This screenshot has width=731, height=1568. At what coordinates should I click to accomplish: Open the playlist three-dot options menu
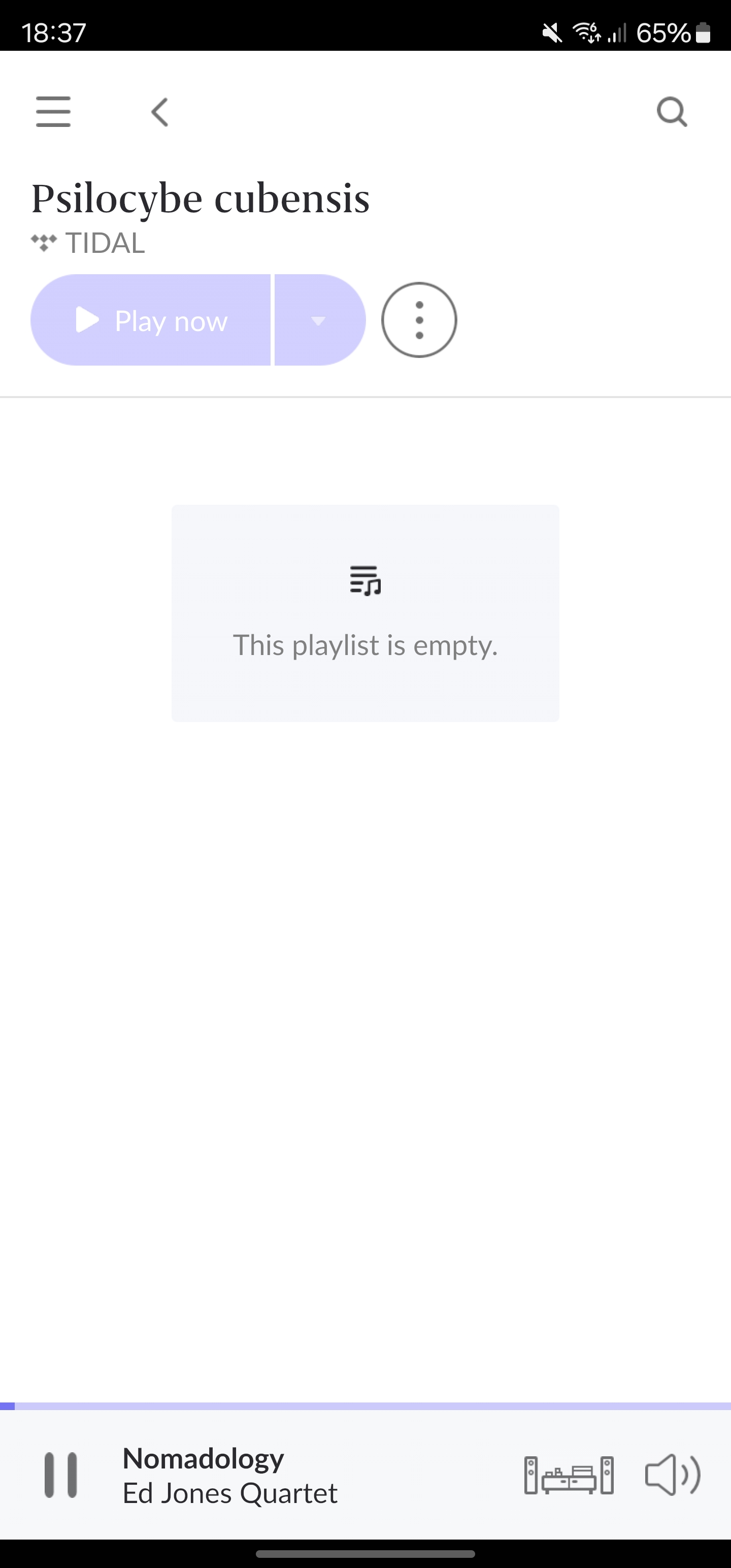pos(419,320)
